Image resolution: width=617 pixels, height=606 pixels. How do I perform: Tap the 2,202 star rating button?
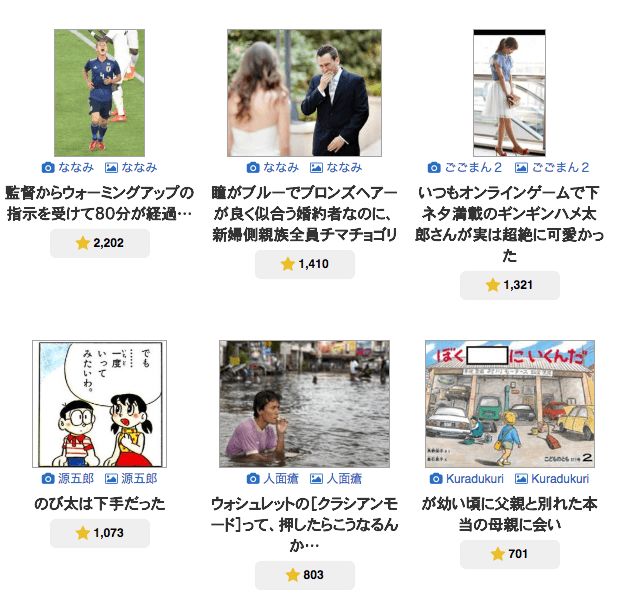(99, 243)
